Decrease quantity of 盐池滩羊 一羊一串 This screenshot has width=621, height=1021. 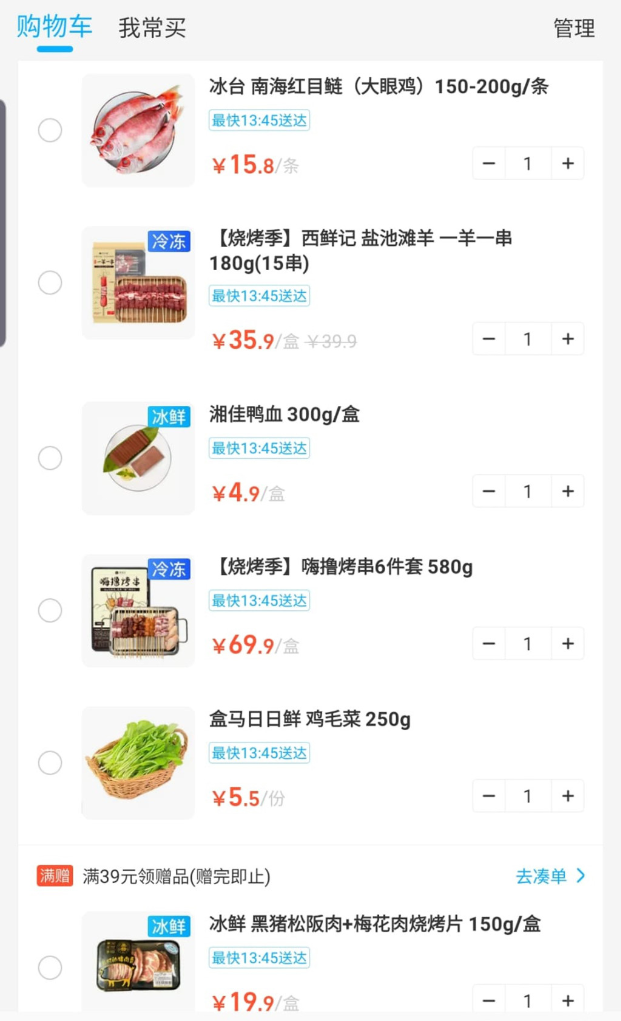coord(488,339)
